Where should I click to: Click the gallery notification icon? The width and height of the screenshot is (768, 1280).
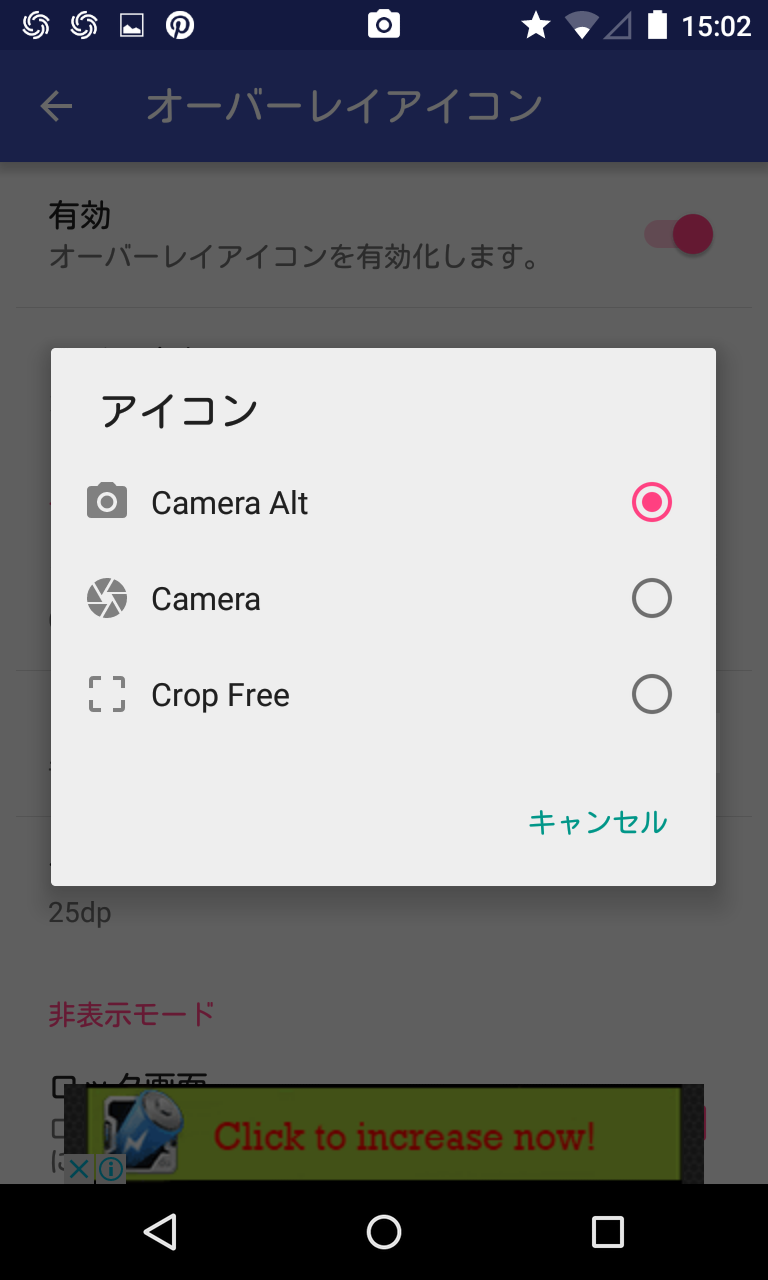(x=130, y=25)
